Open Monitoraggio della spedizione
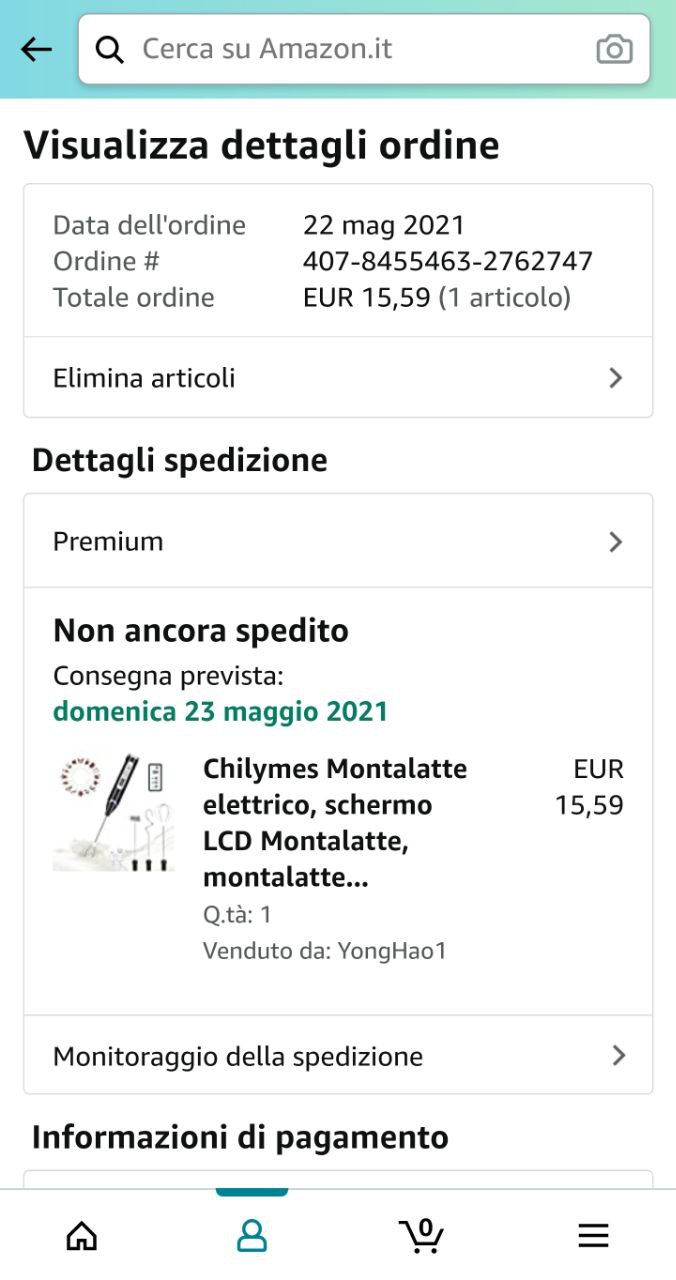This screenshot has height=1280, width=676. click(338, 1056)
